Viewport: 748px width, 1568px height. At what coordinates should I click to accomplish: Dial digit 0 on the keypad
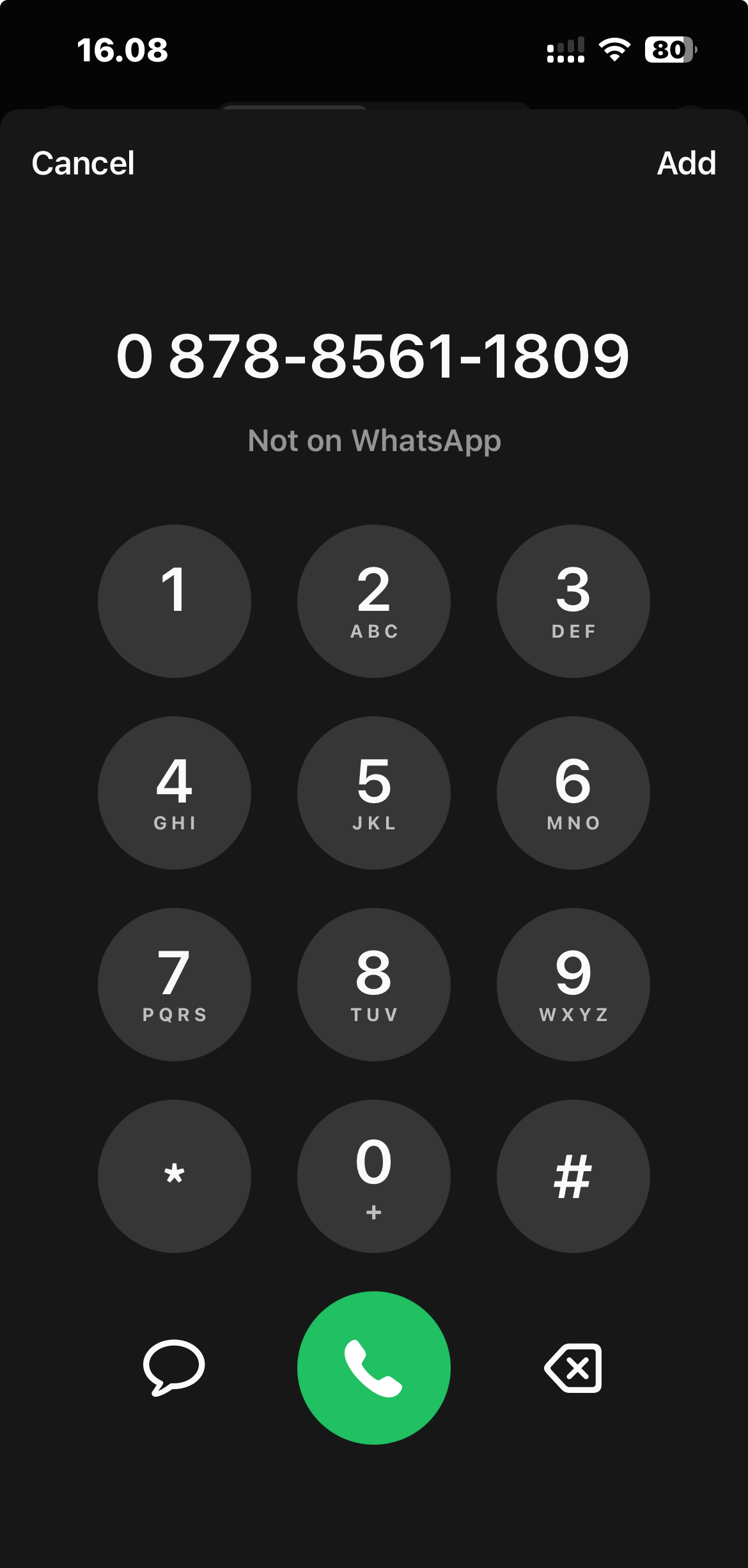tap(374, 1176)
